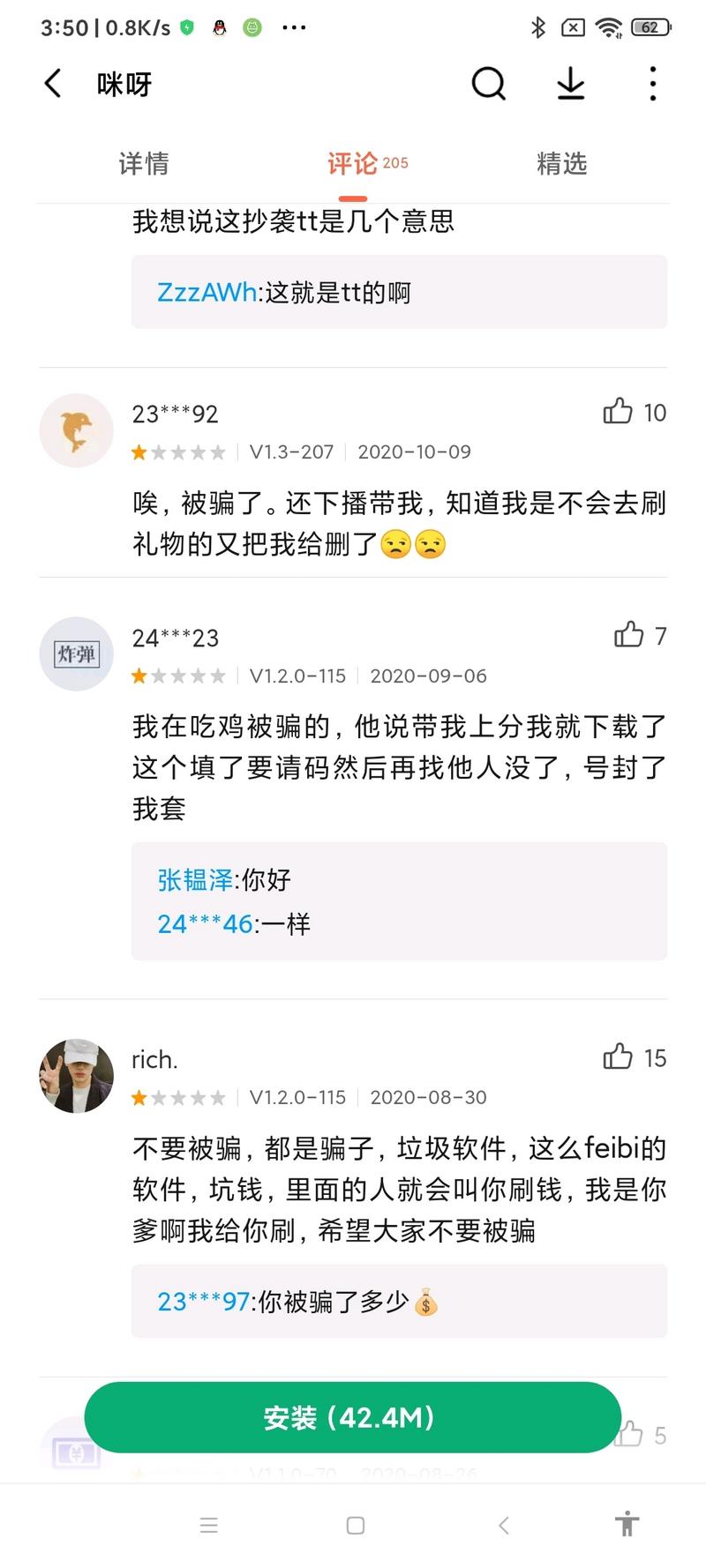Screen dimensions: 706x1568
Task: Open the three-dot overflow menu
Action: click(652, 85)
